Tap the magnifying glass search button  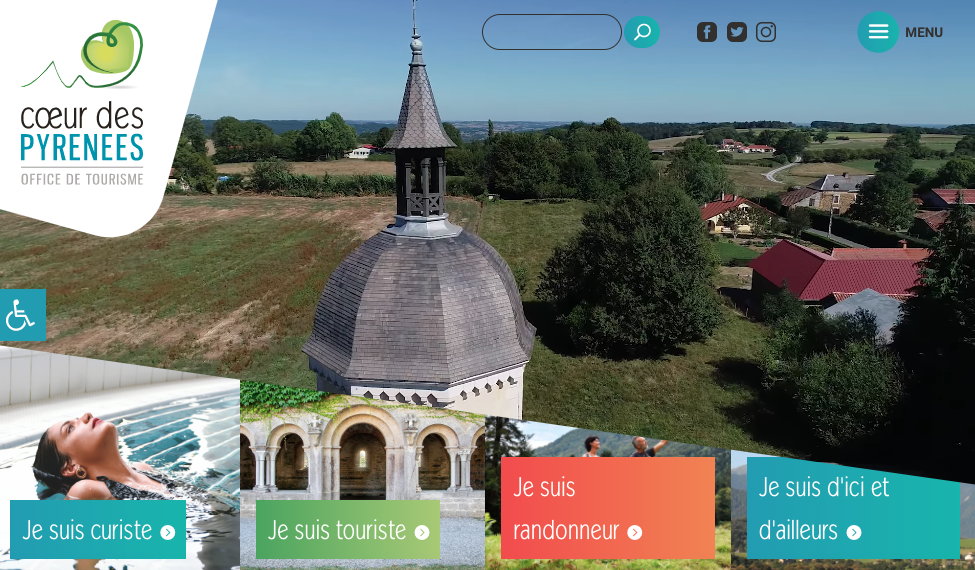click(x=642, y=32)
